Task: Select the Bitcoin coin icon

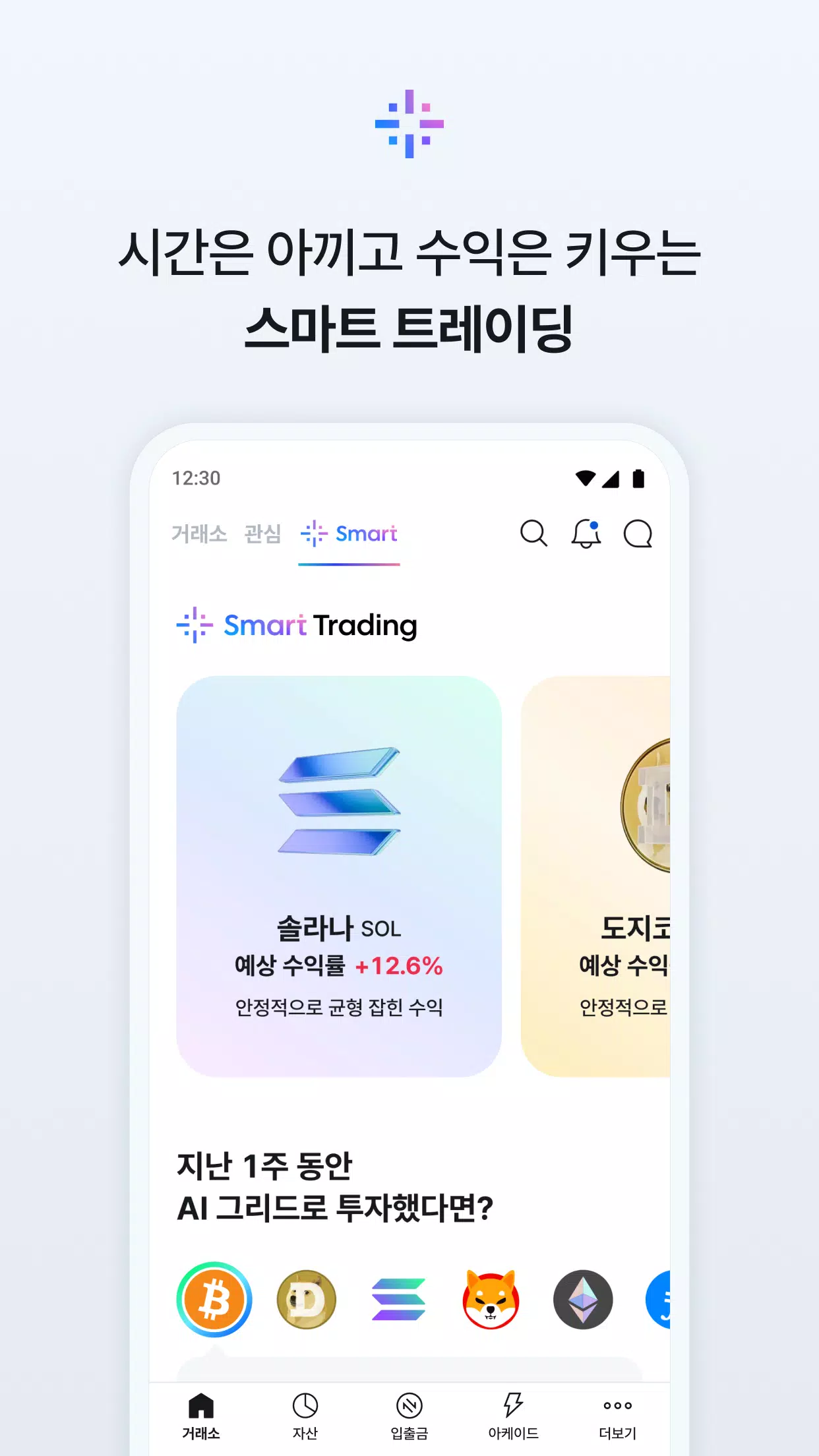Action: coord(214,1300)
